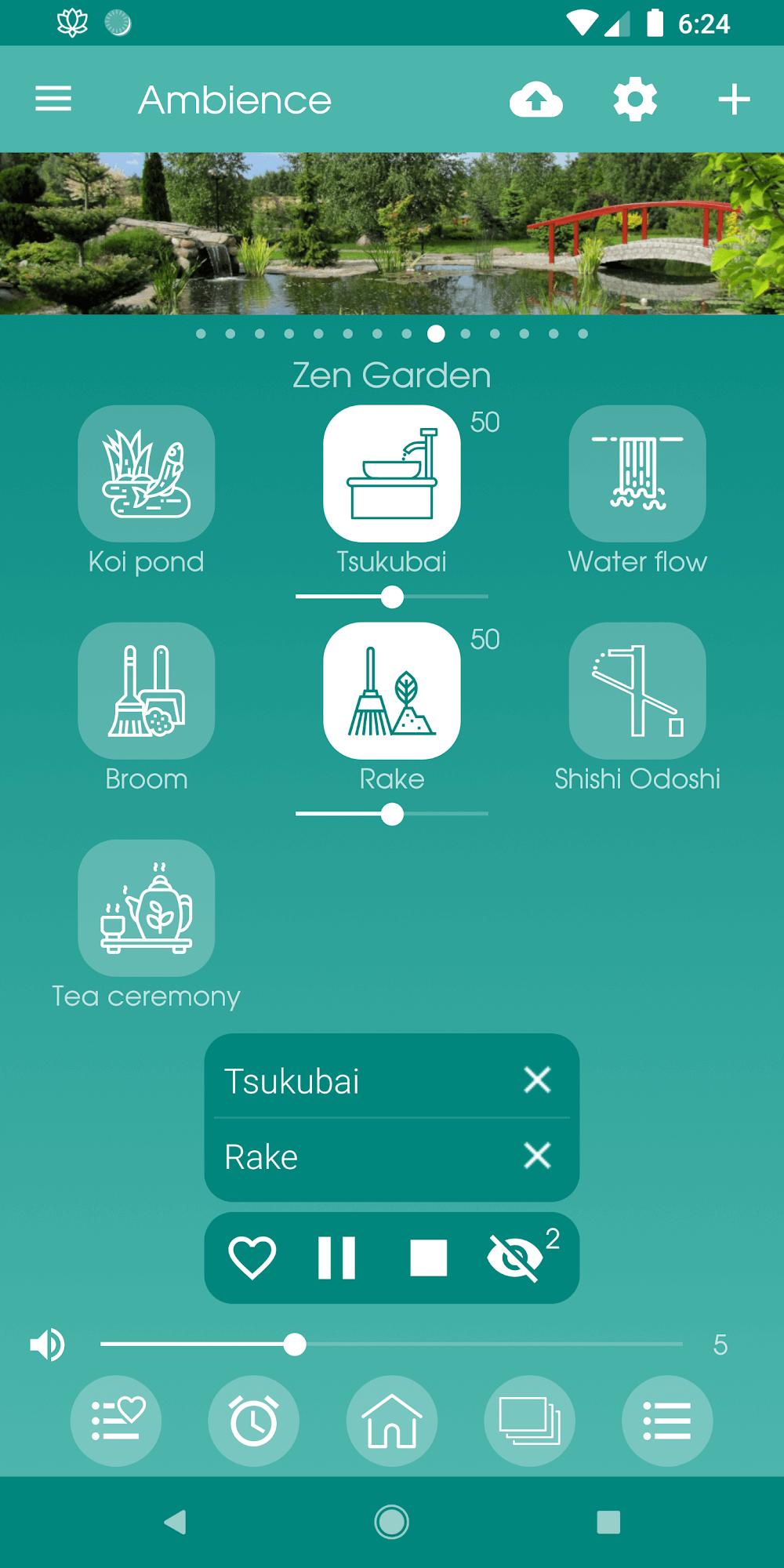Screen dimensions: 784x1568
Task: Open the alarm clock timer
Action: click(253, 1421)
